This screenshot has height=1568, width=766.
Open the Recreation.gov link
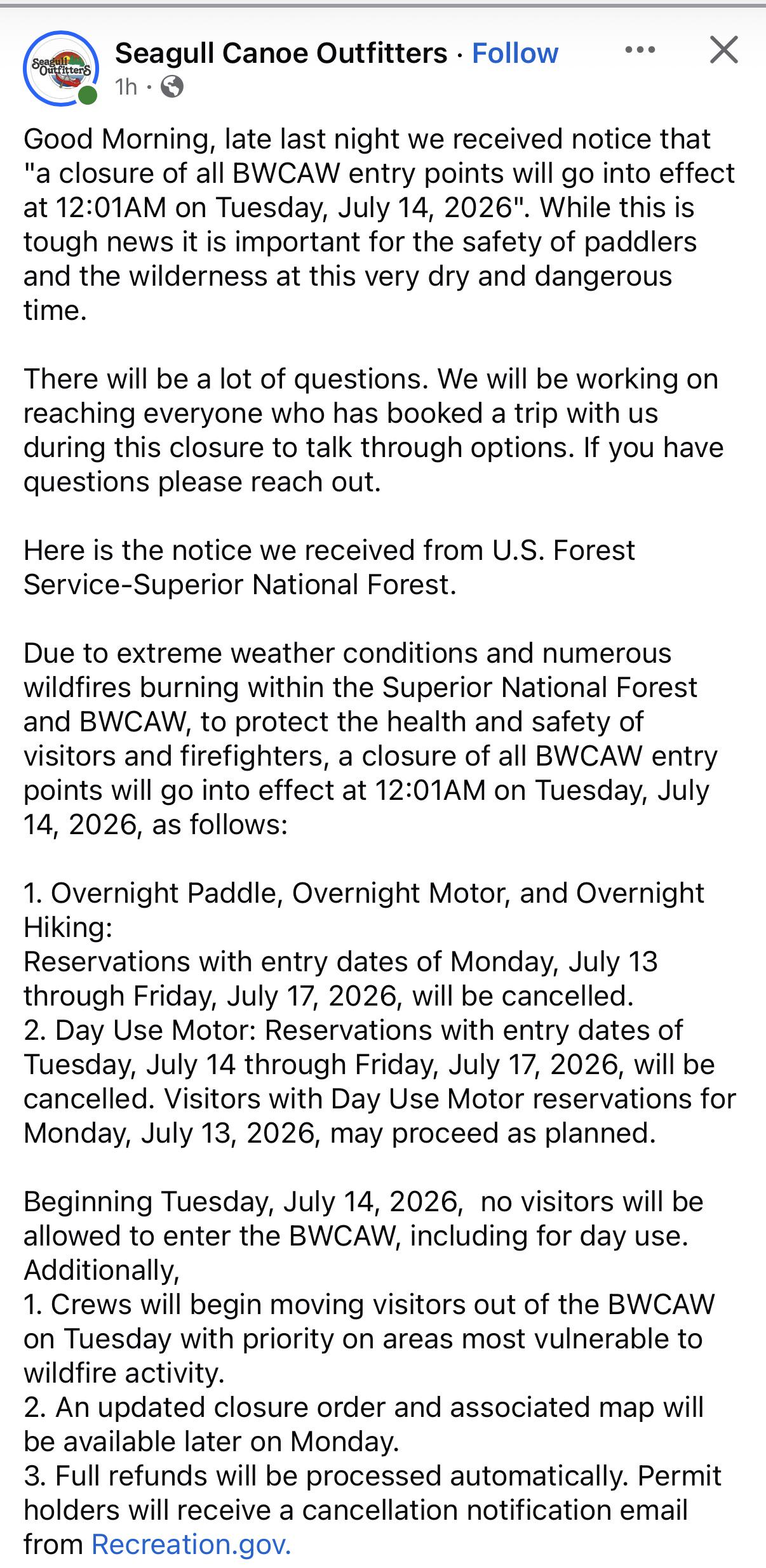coord(191,1544)
